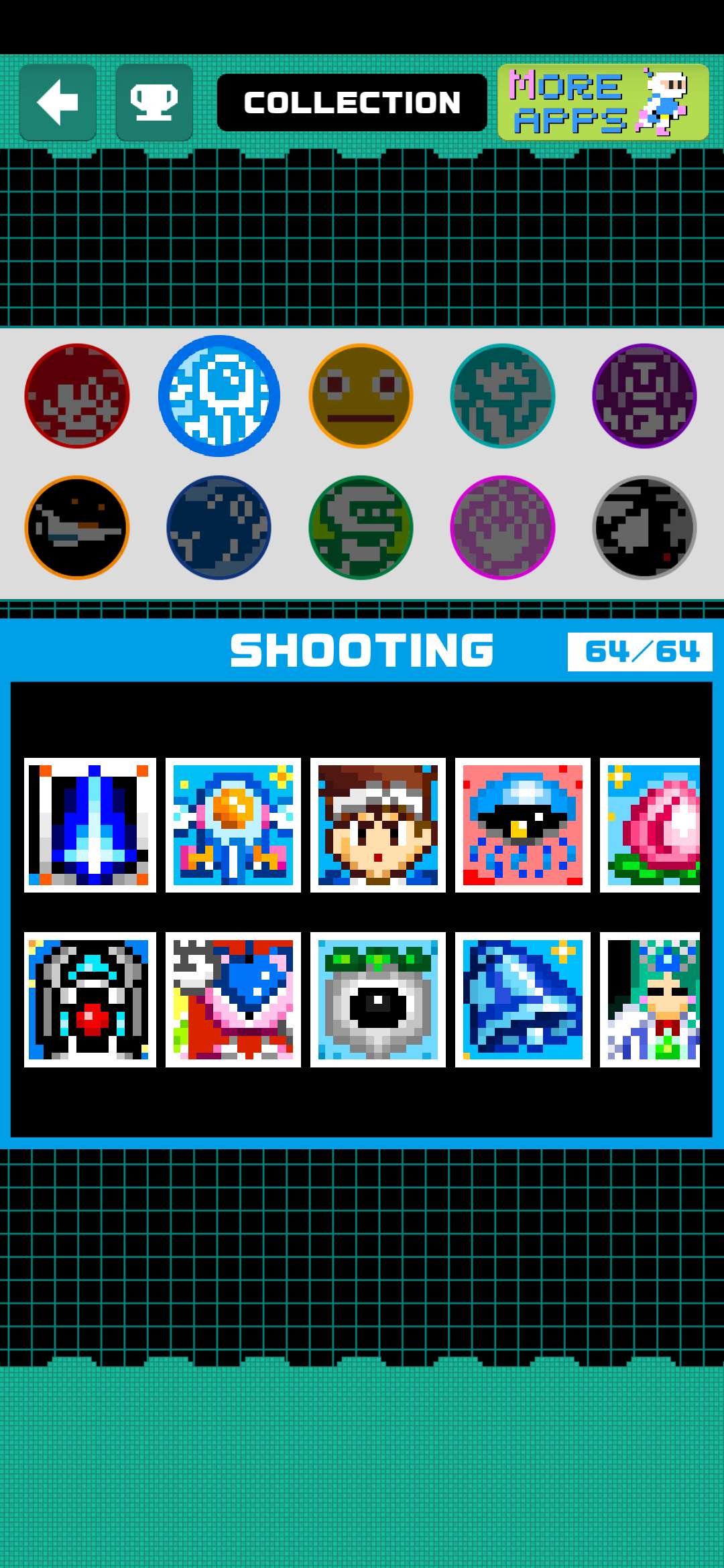
Task: Select the blue shooting category circle
Action: coord(219,396)
